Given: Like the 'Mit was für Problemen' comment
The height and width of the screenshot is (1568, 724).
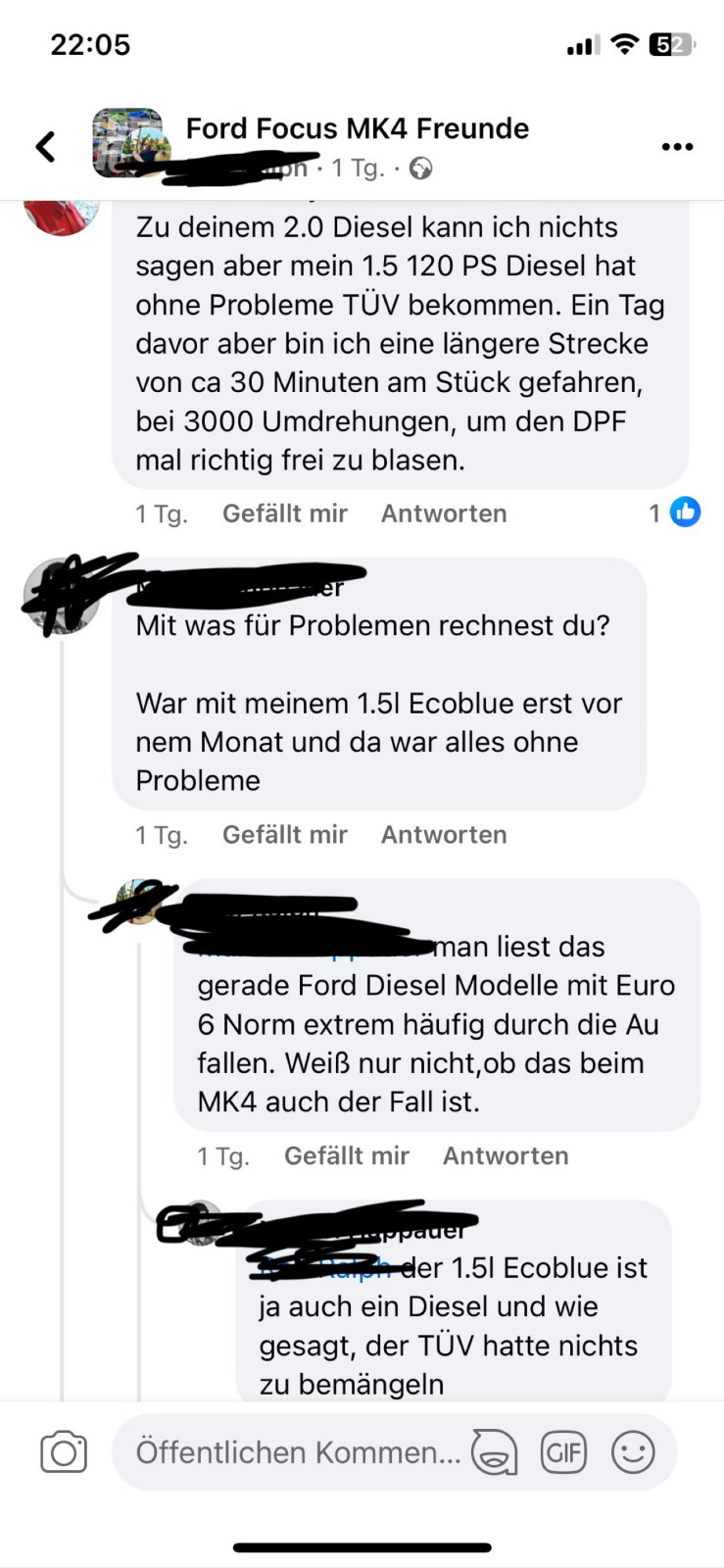Looking at the screenshot, I should tap(284, 835).
